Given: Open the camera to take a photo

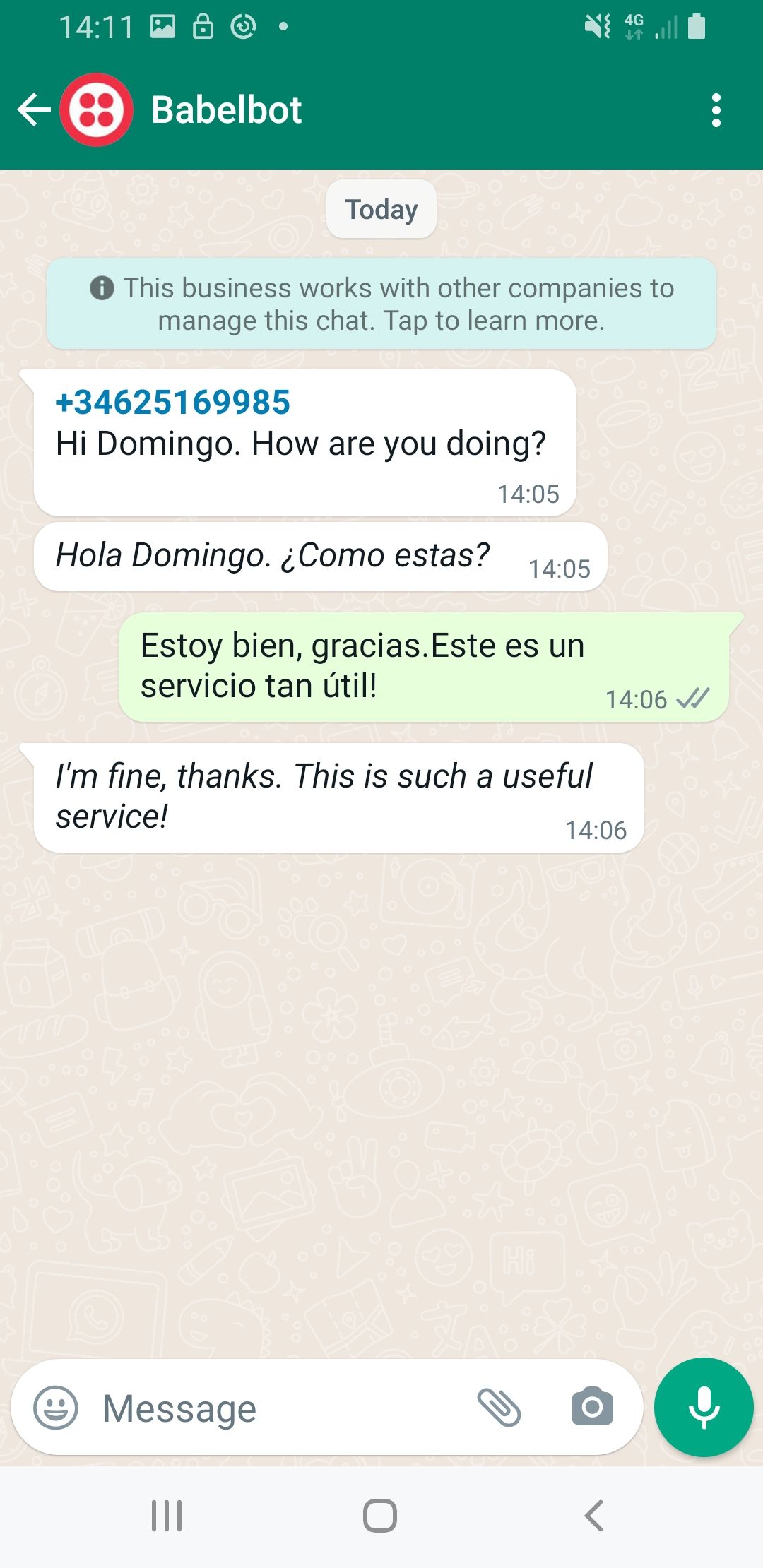Looking at the screenshot, I should [x=592, y=1407].
